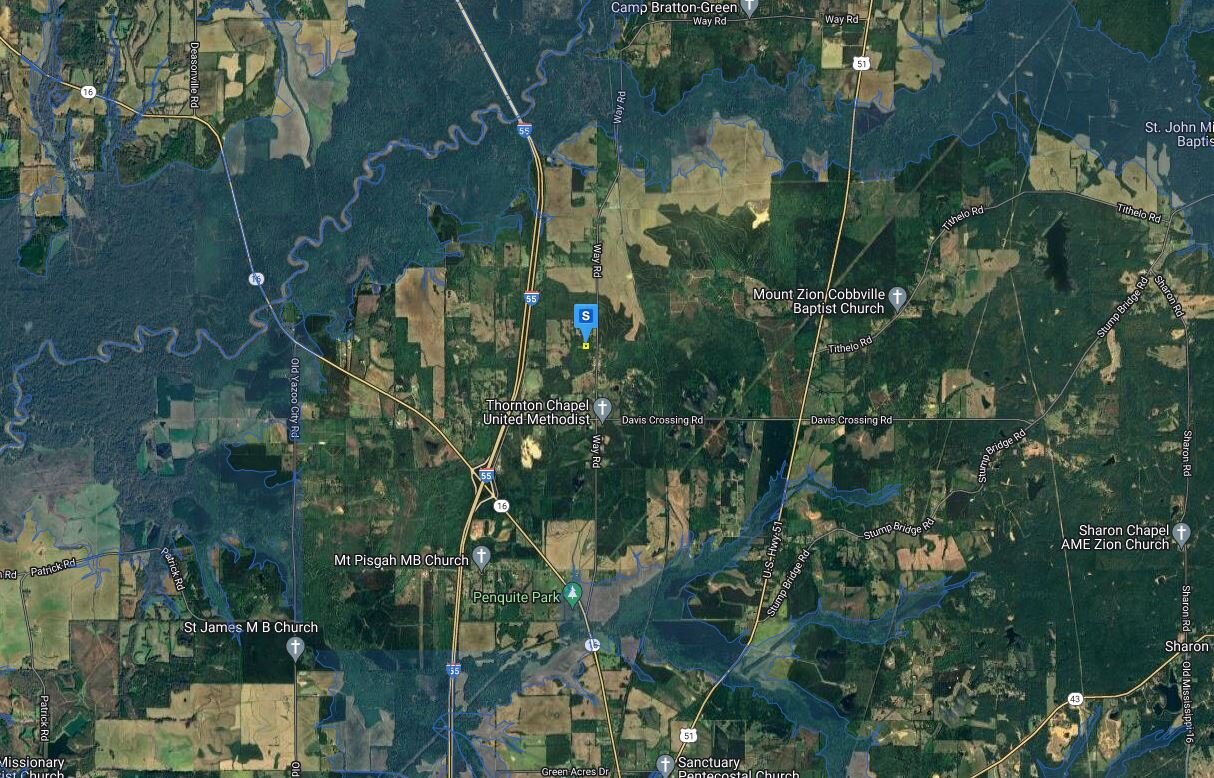
Task: Select Mt Pisgah MB Church pin
Action: point(481,555)
